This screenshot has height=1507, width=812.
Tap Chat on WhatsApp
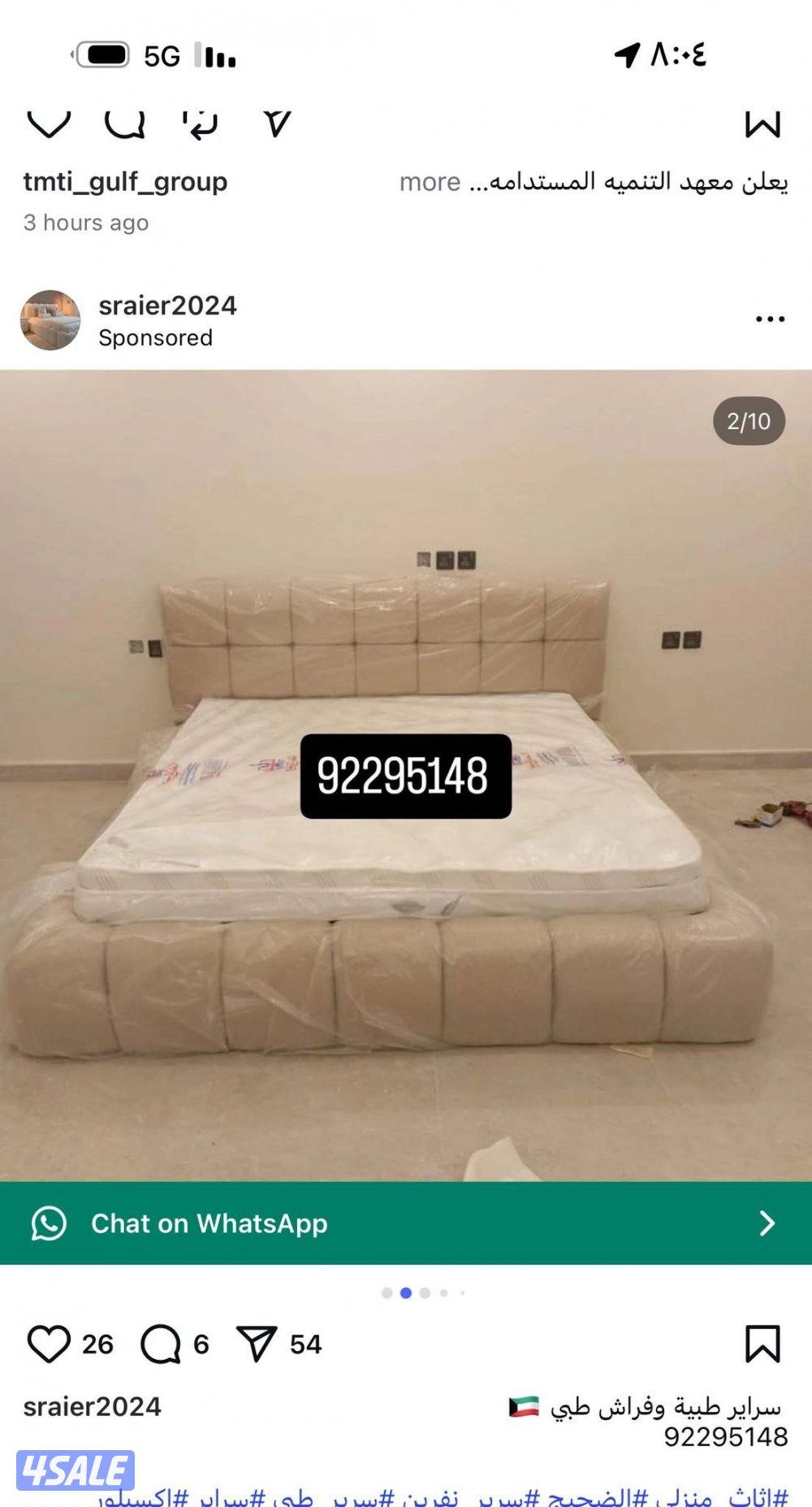click(x=406, y=1223)
